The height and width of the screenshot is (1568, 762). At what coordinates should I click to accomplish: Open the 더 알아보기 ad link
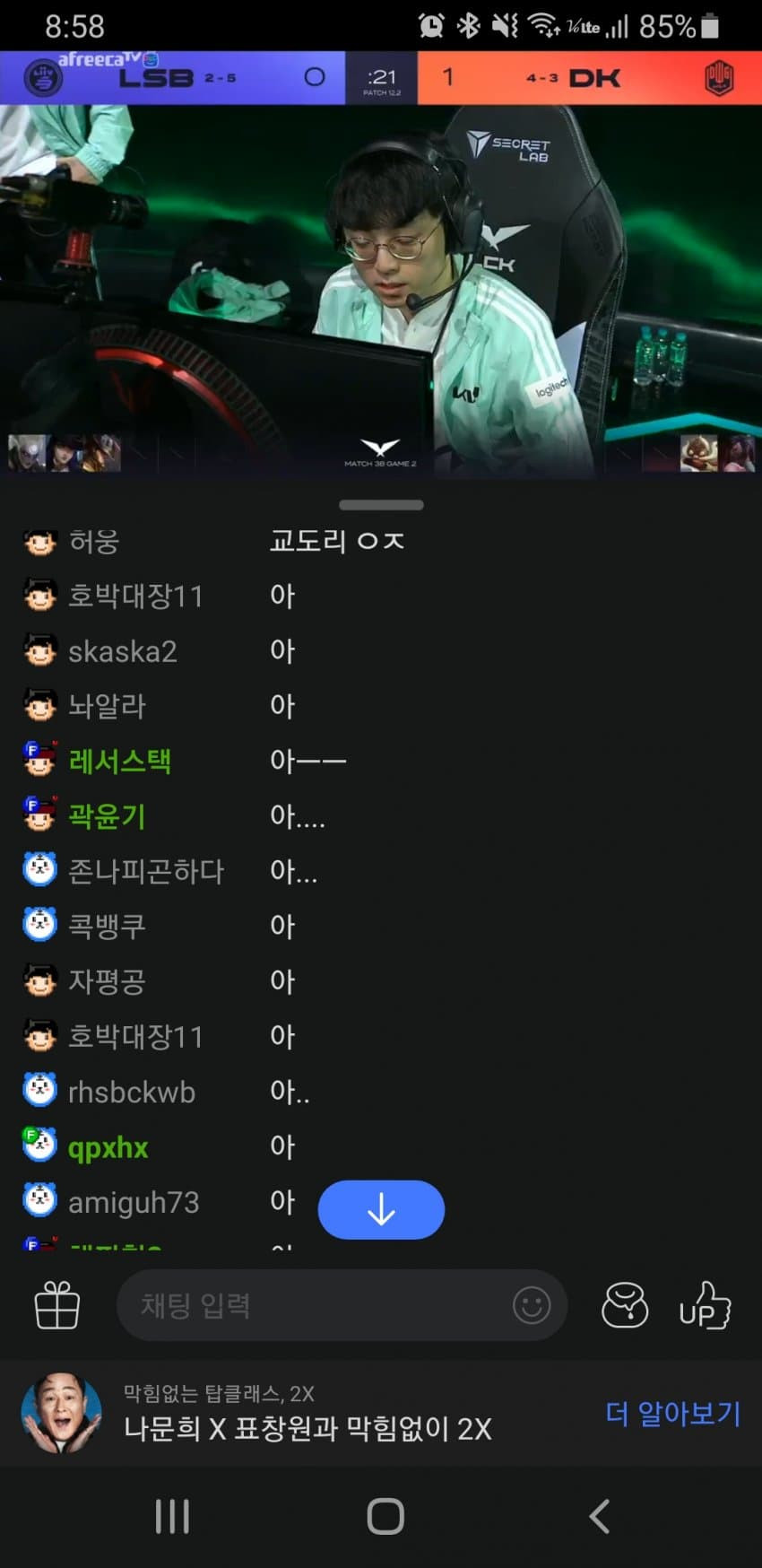[x=673, y=1414]
